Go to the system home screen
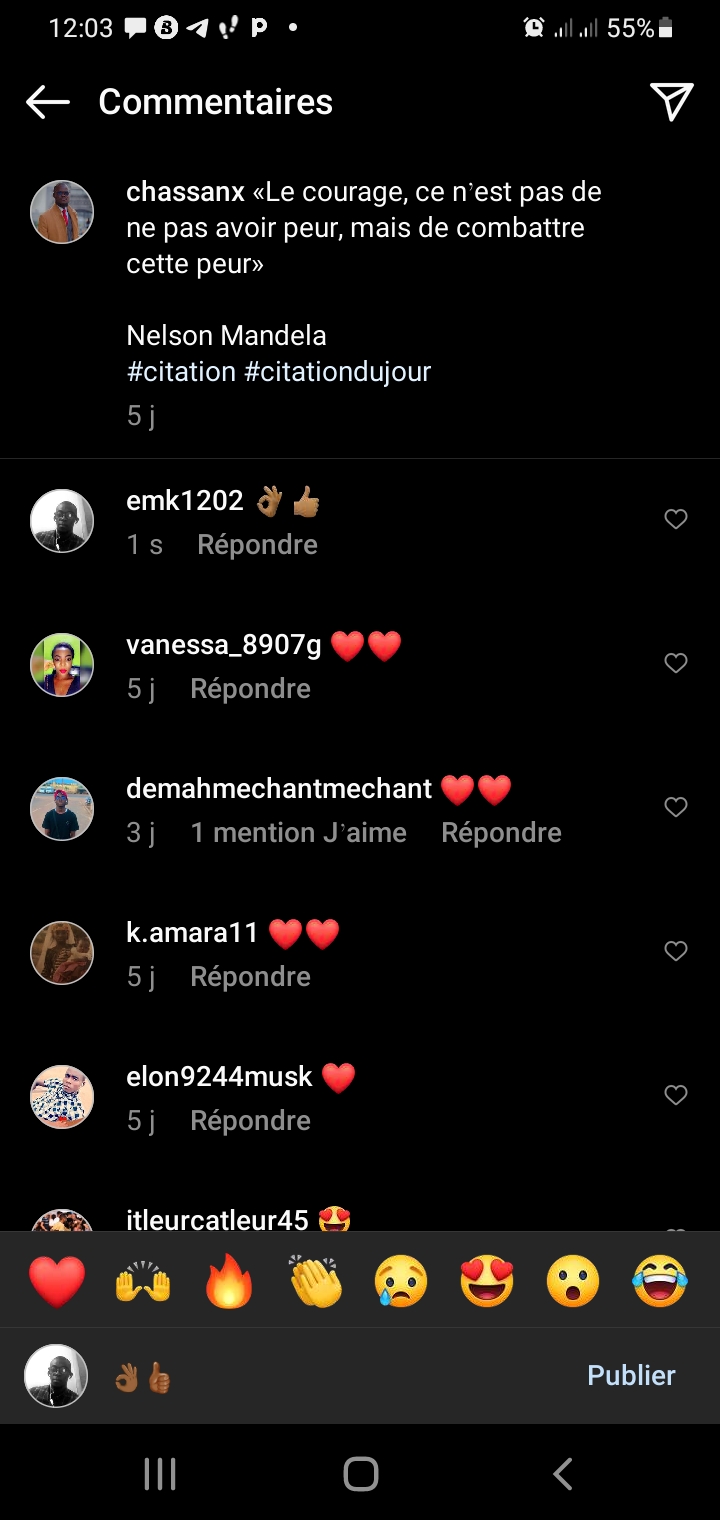The width and height of the screenshot is (720, 1520). coord(360,1473)
